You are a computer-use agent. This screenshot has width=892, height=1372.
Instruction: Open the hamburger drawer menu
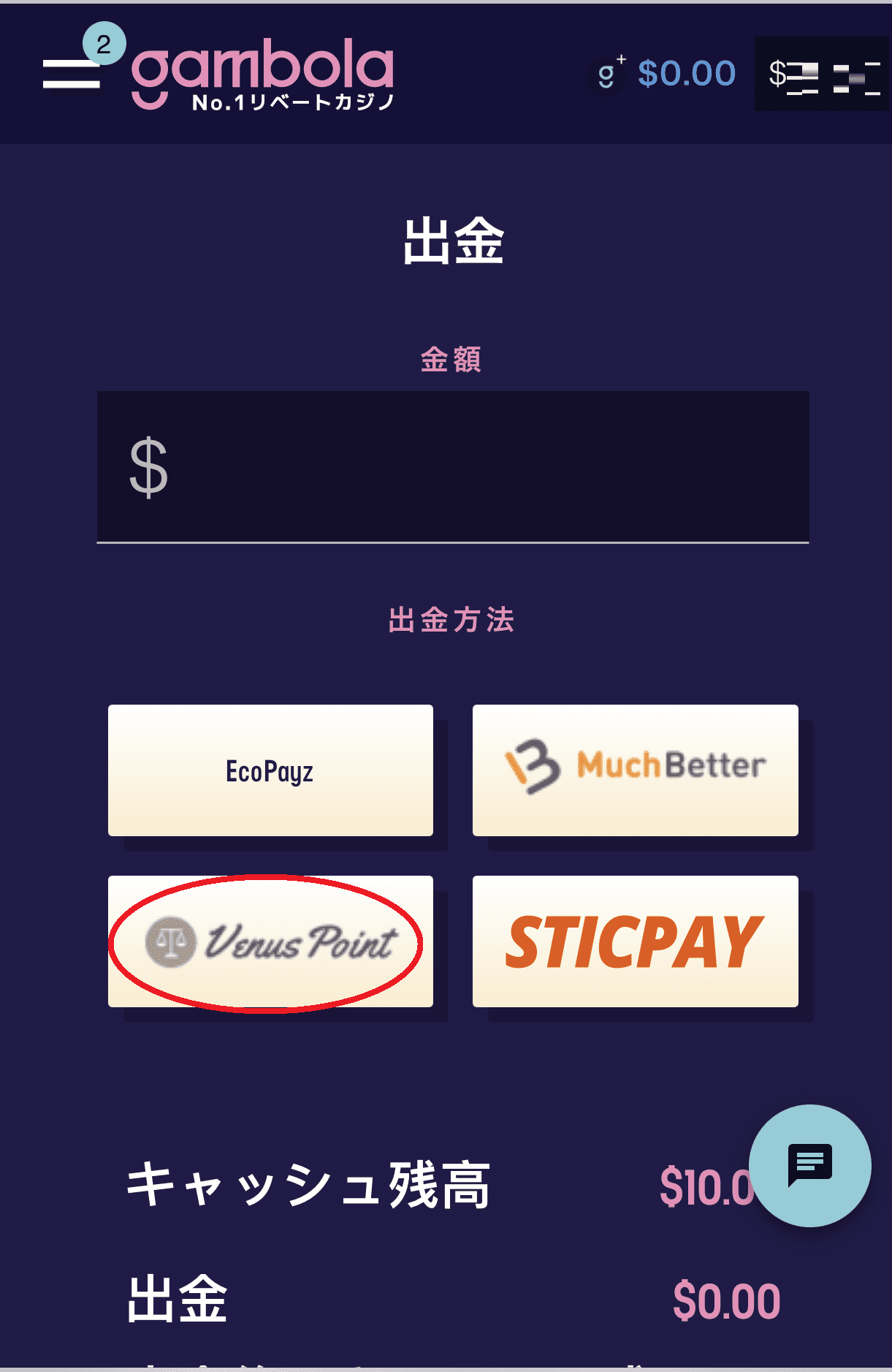[x=71, y=73]
